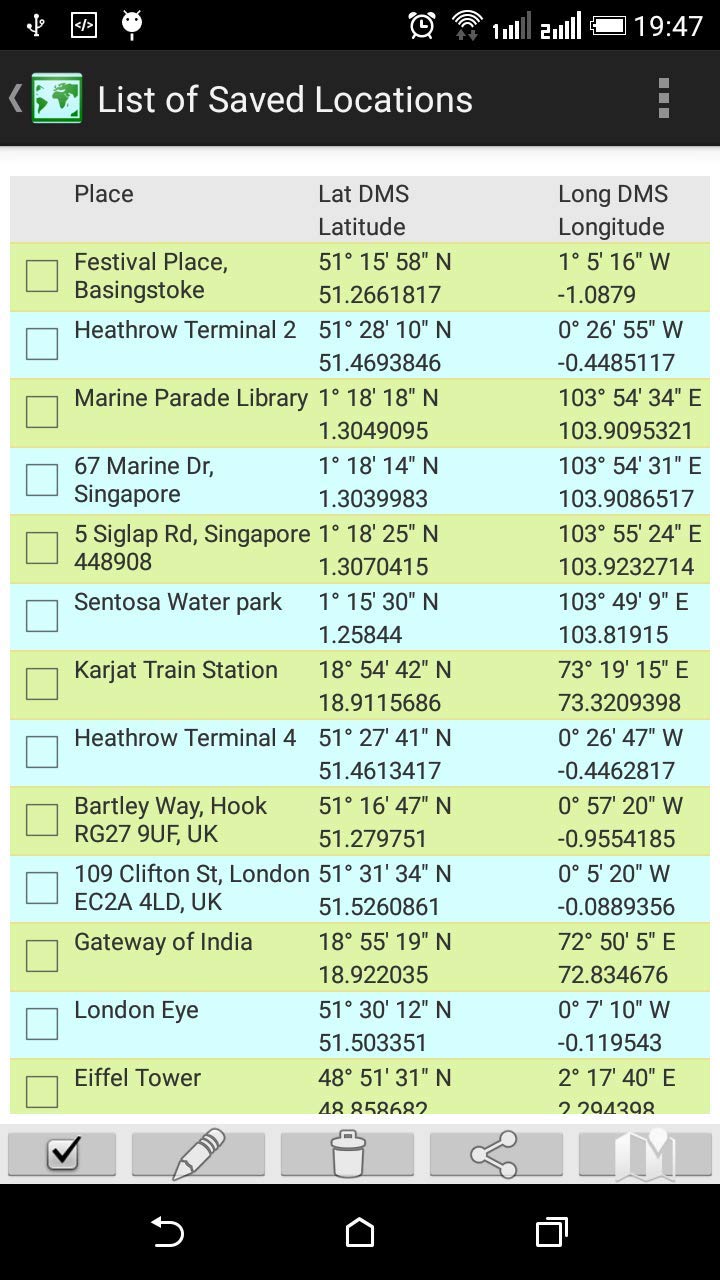The height and width of the screenshot is (1280, 720).
Task: Open the Heathrow Terminal 2 entry
Action: pos(184,343)
